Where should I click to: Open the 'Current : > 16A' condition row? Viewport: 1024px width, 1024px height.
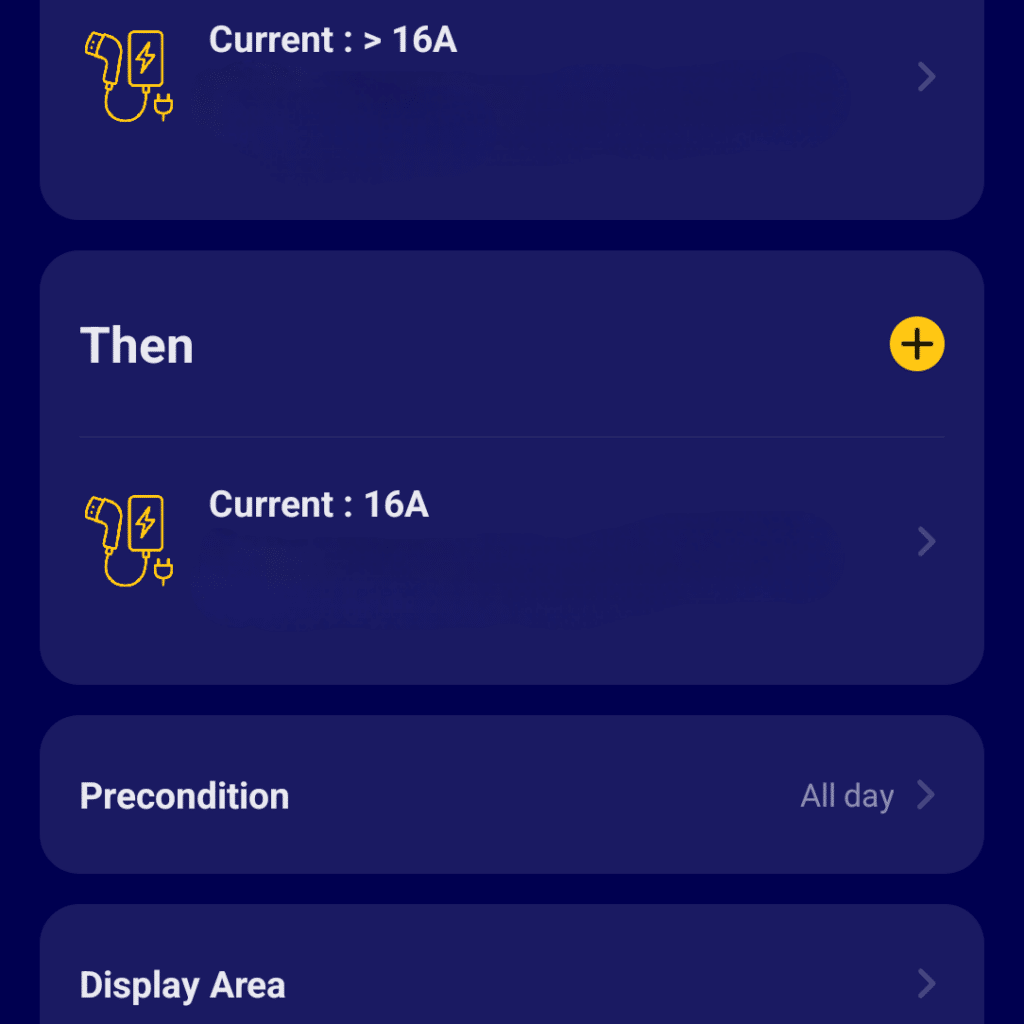tap(511, 78)
